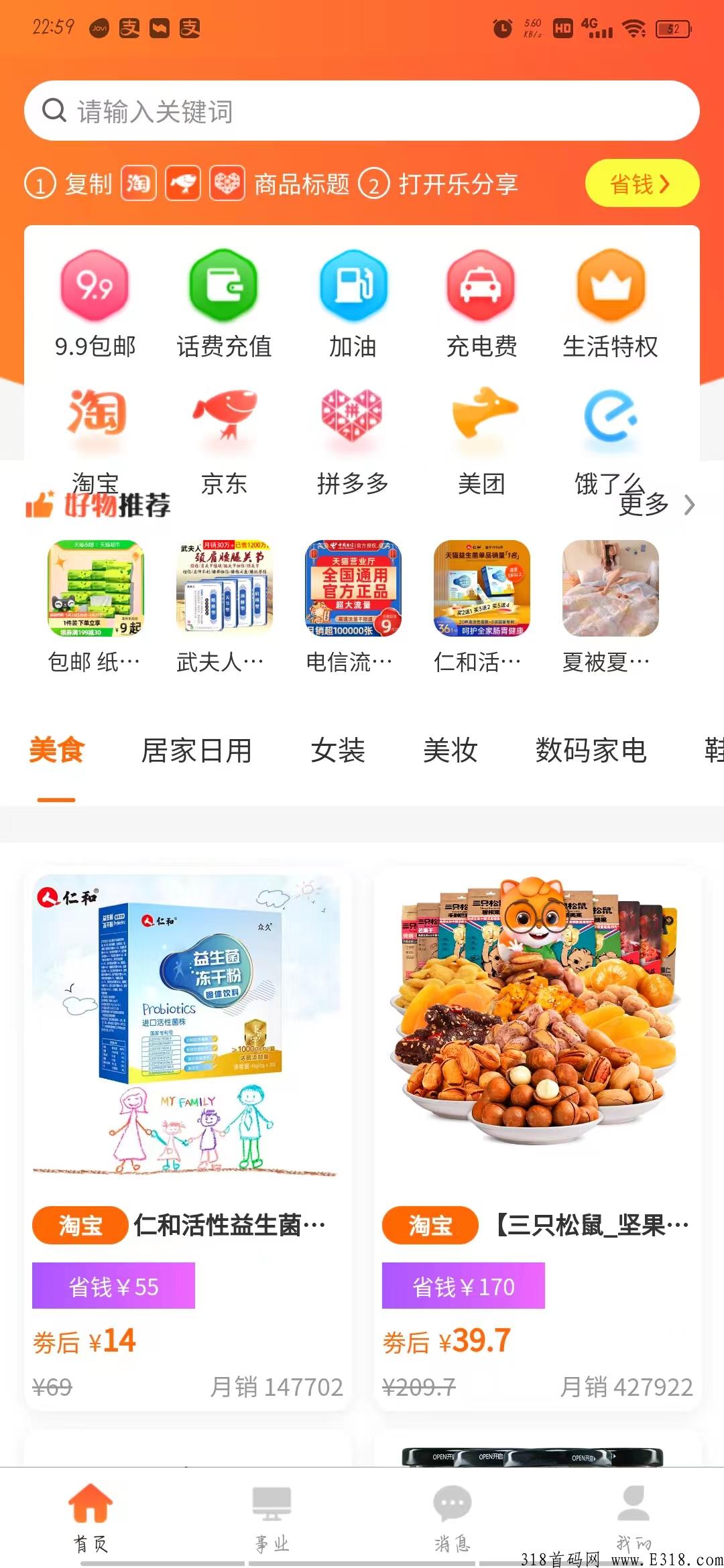Select the 数码家电 category tab
Screen dimensions: 724x1568
pos(591,750)
